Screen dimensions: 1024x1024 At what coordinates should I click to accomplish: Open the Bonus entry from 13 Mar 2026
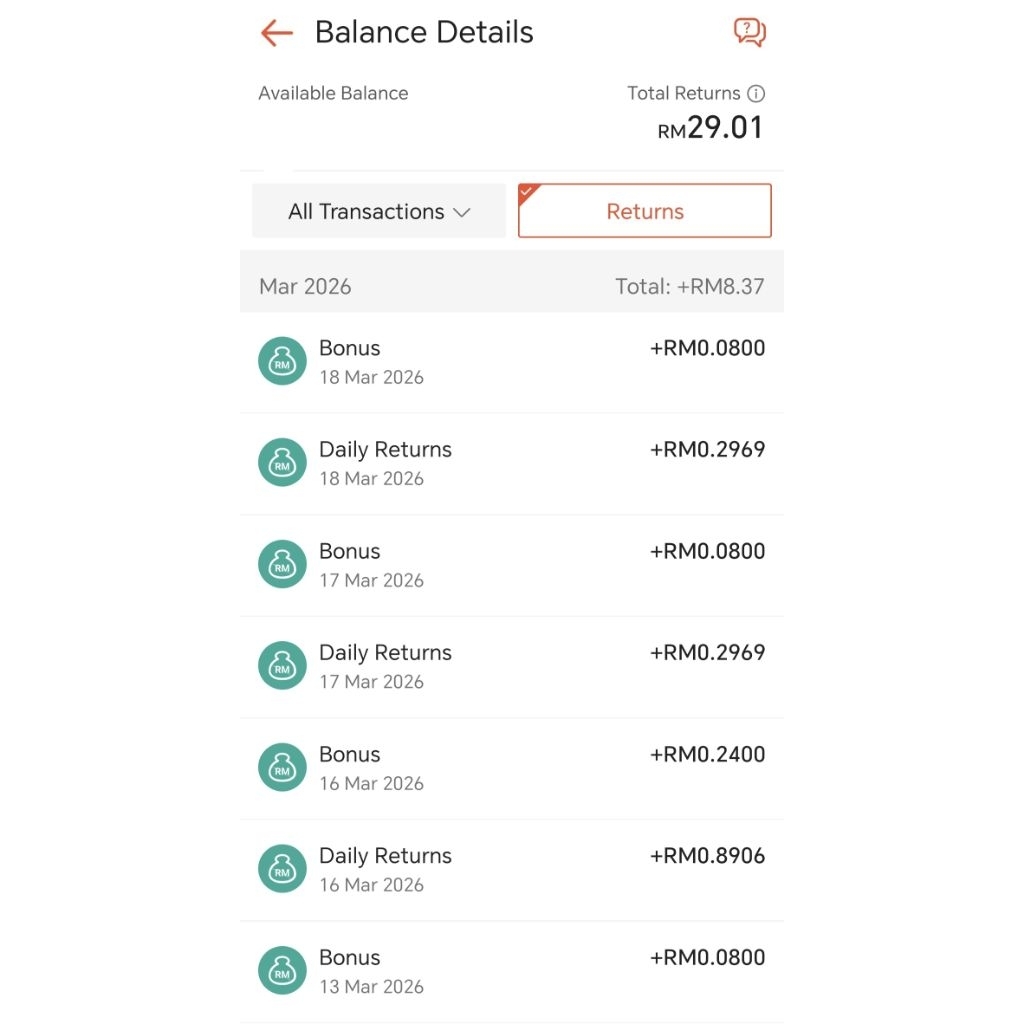[x=512, y=972]
